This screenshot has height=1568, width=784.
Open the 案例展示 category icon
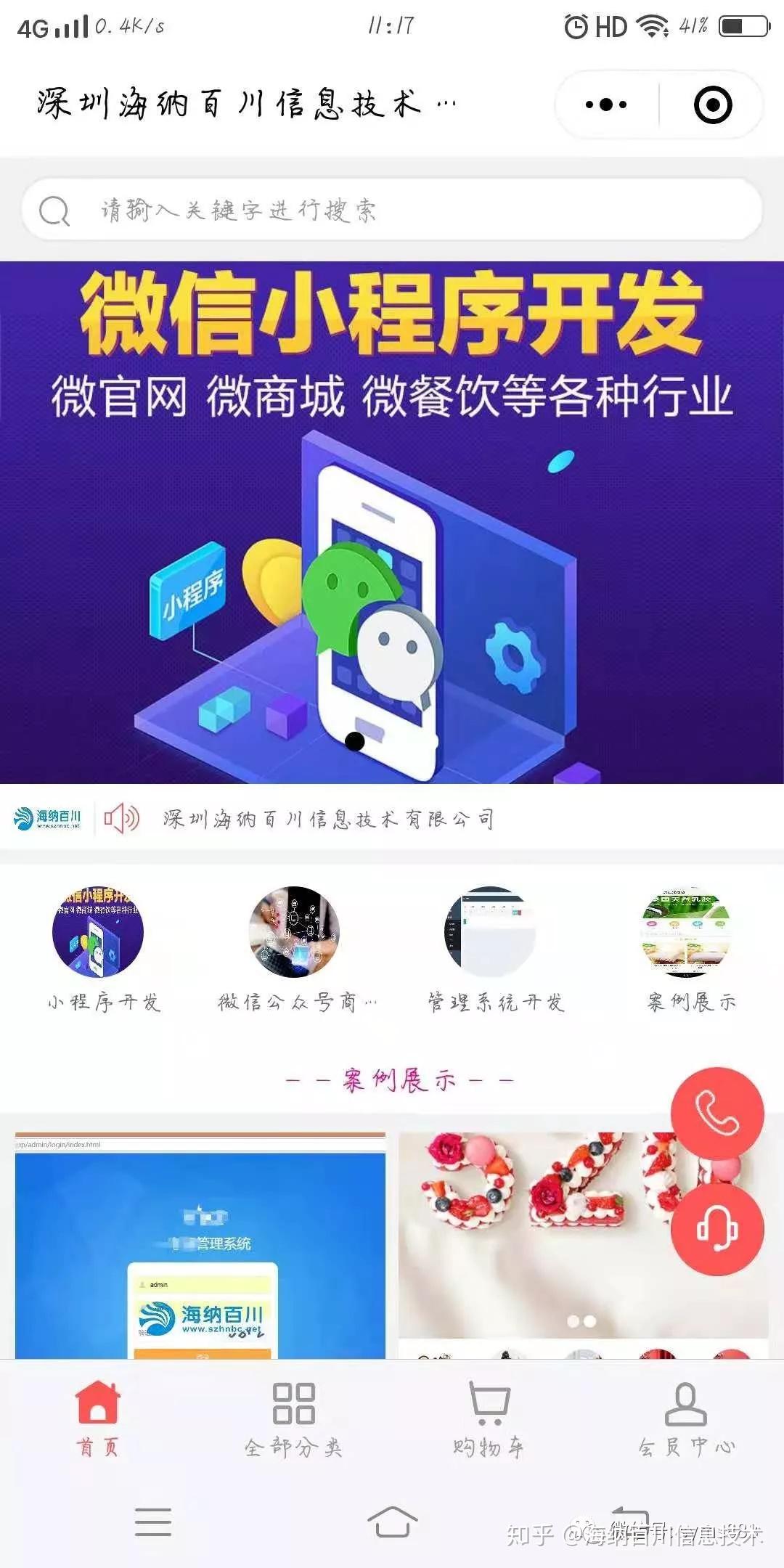pos(686,933)
